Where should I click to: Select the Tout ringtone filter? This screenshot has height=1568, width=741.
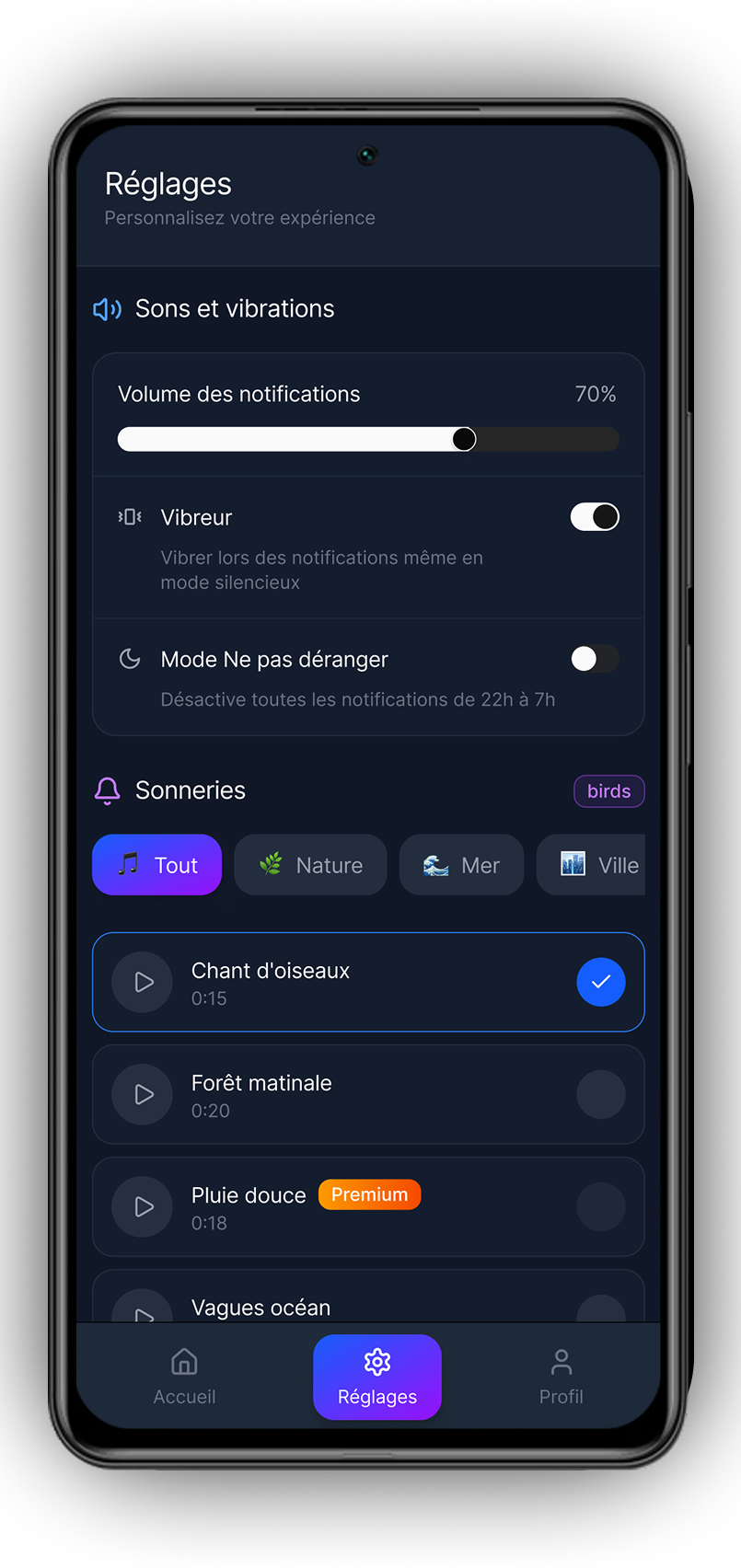[x=157, y=865]
